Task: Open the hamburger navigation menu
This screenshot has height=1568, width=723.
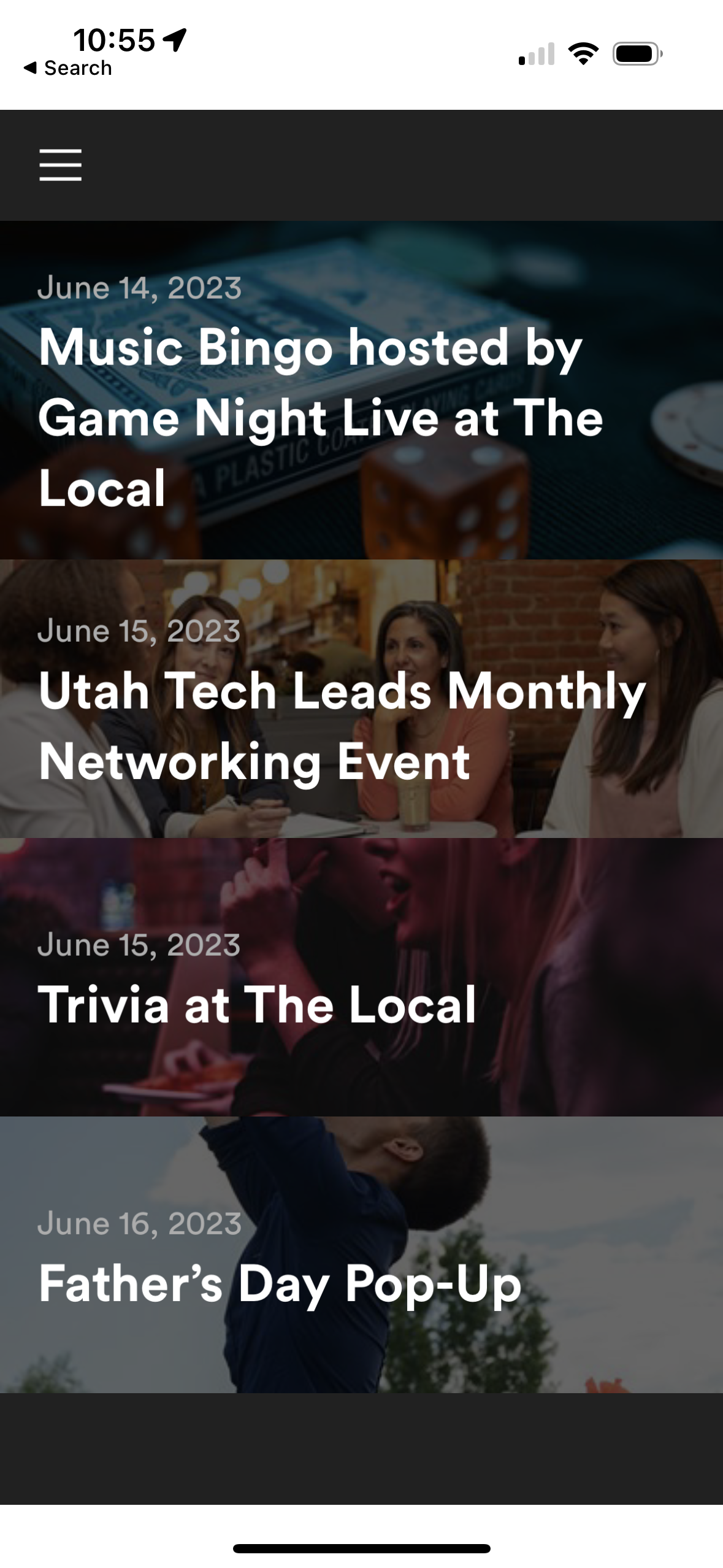Action: click(x=60, y=165)
